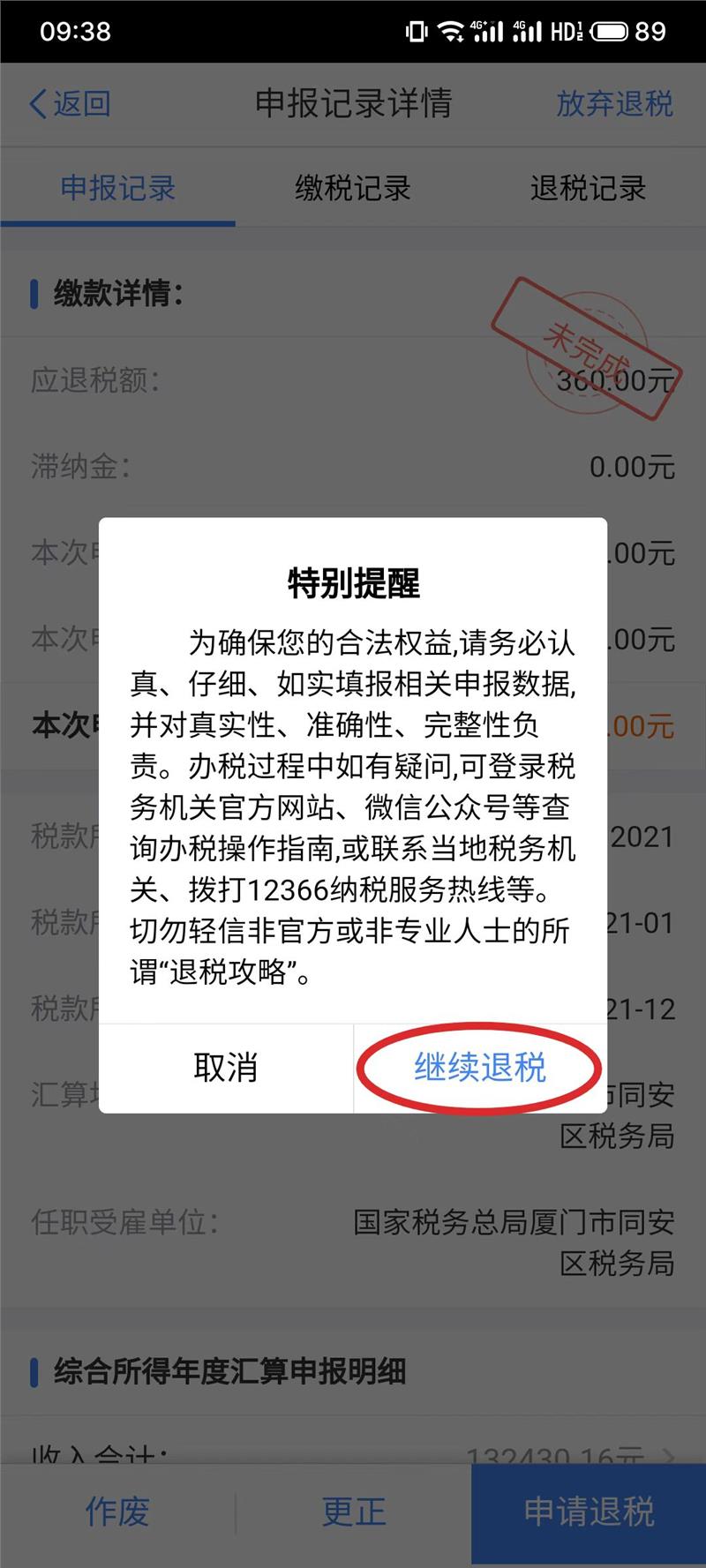Tap the 作废 button
This screenshot has height=1568, width=706.
click(x=117, y=1512)
